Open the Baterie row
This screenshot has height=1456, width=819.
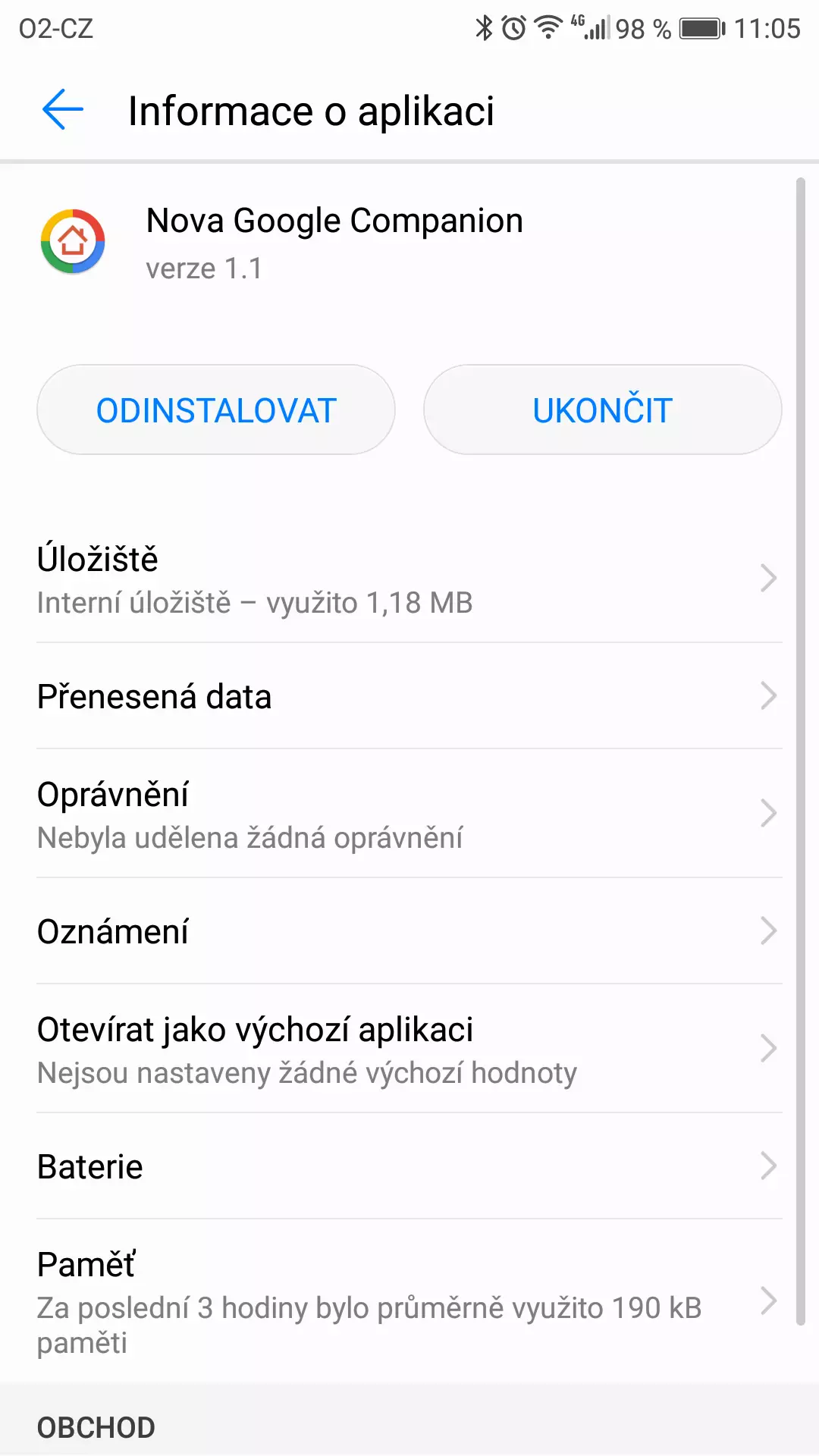click(x=409, y=1166)
